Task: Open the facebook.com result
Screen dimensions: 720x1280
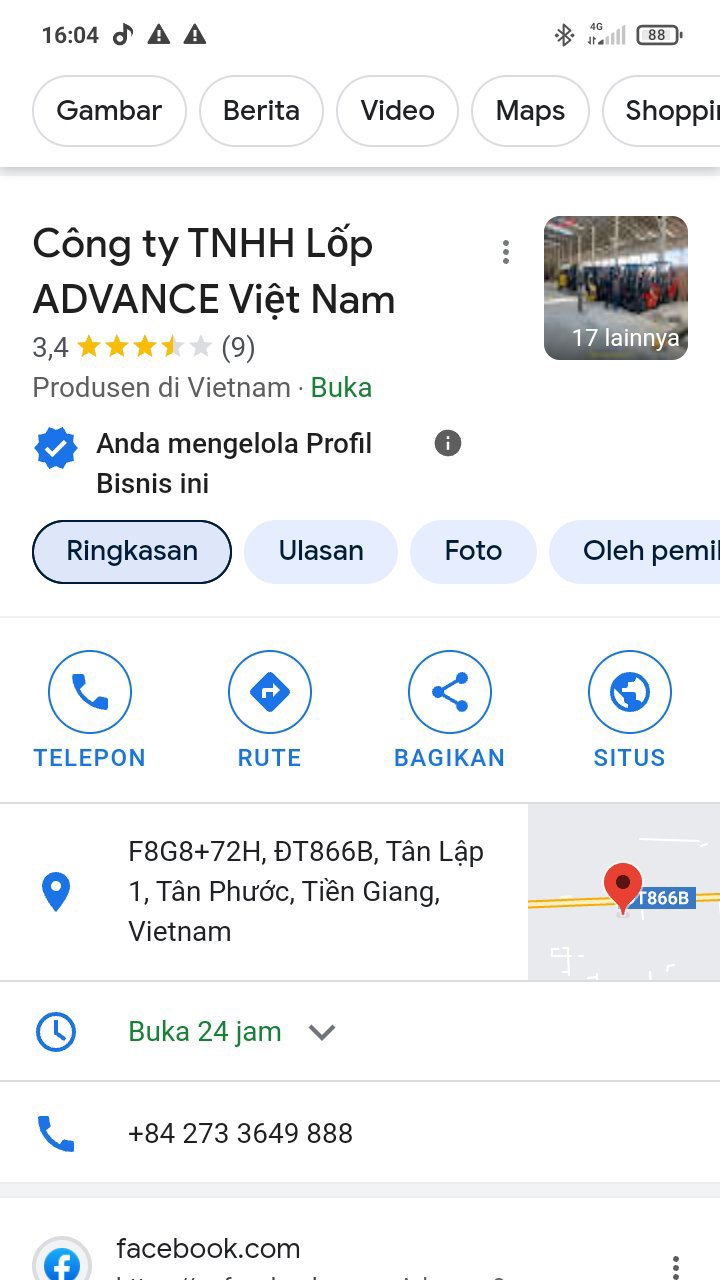Action: coord(208,1250)
